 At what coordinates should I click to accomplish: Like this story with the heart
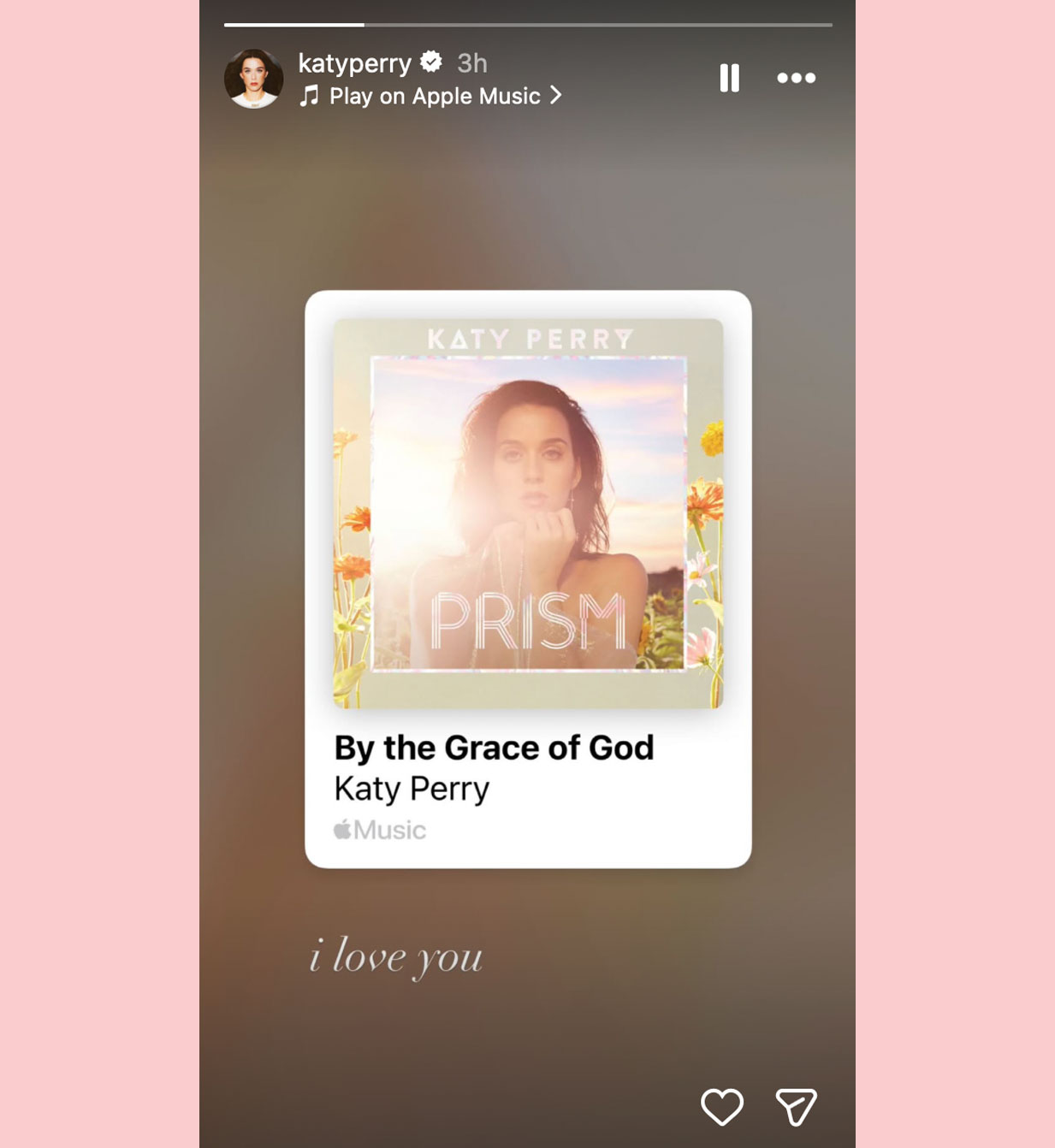pyautogui.click(x=721, y=1106)
